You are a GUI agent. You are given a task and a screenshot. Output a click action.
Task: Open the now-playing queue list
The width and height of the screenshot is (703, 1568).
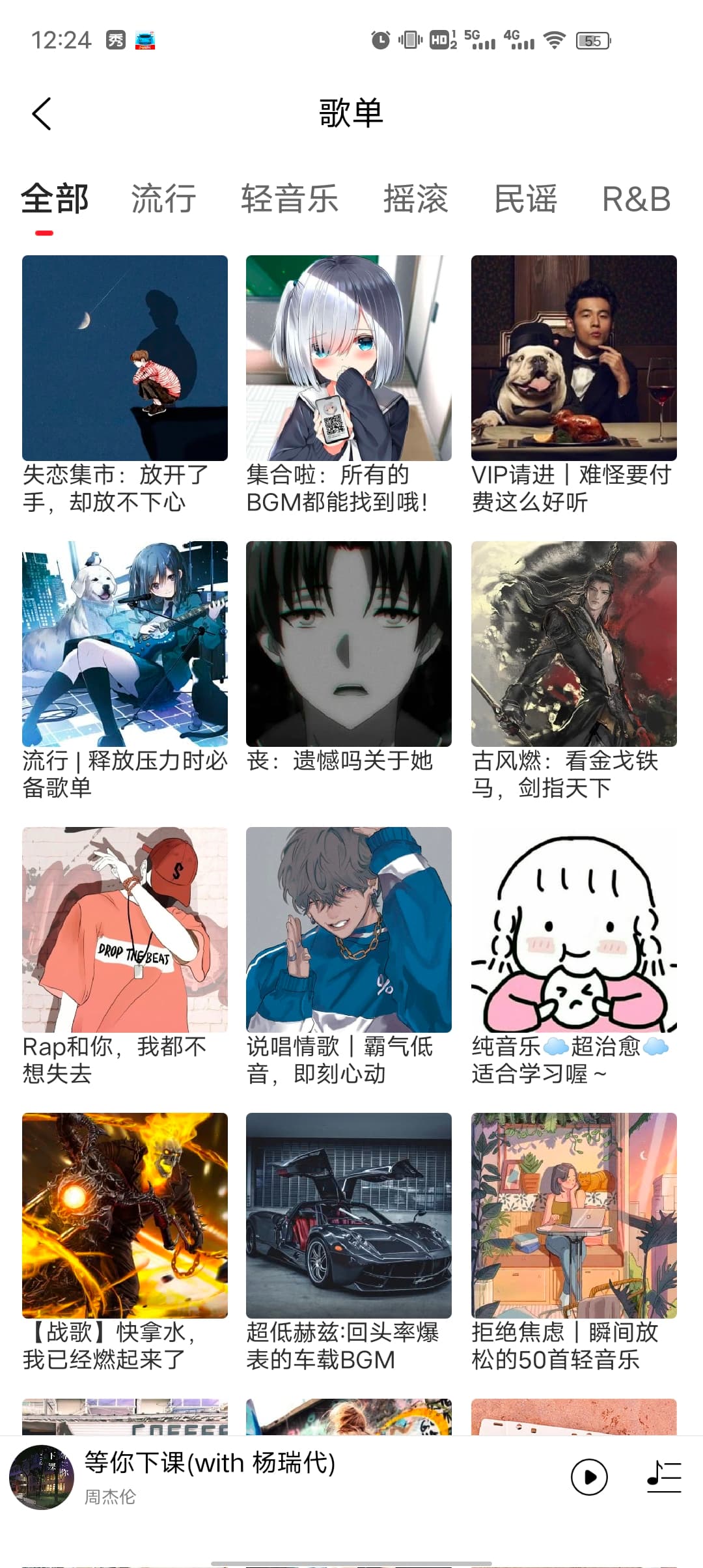(x=664, y=1476)
